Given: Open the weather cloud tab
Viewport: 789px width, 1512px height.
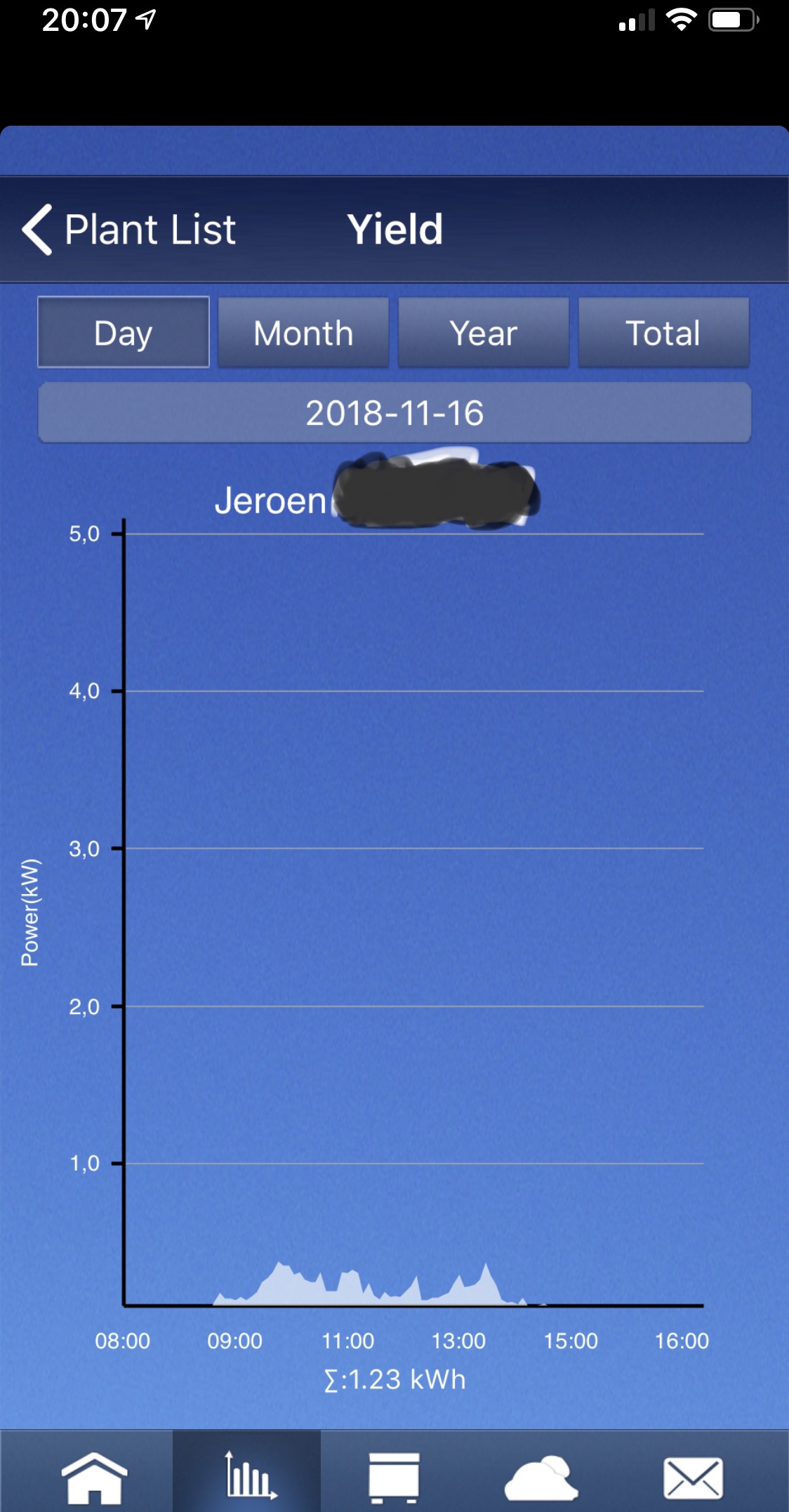Looking at the screenshot, I should pos(541,1476).
